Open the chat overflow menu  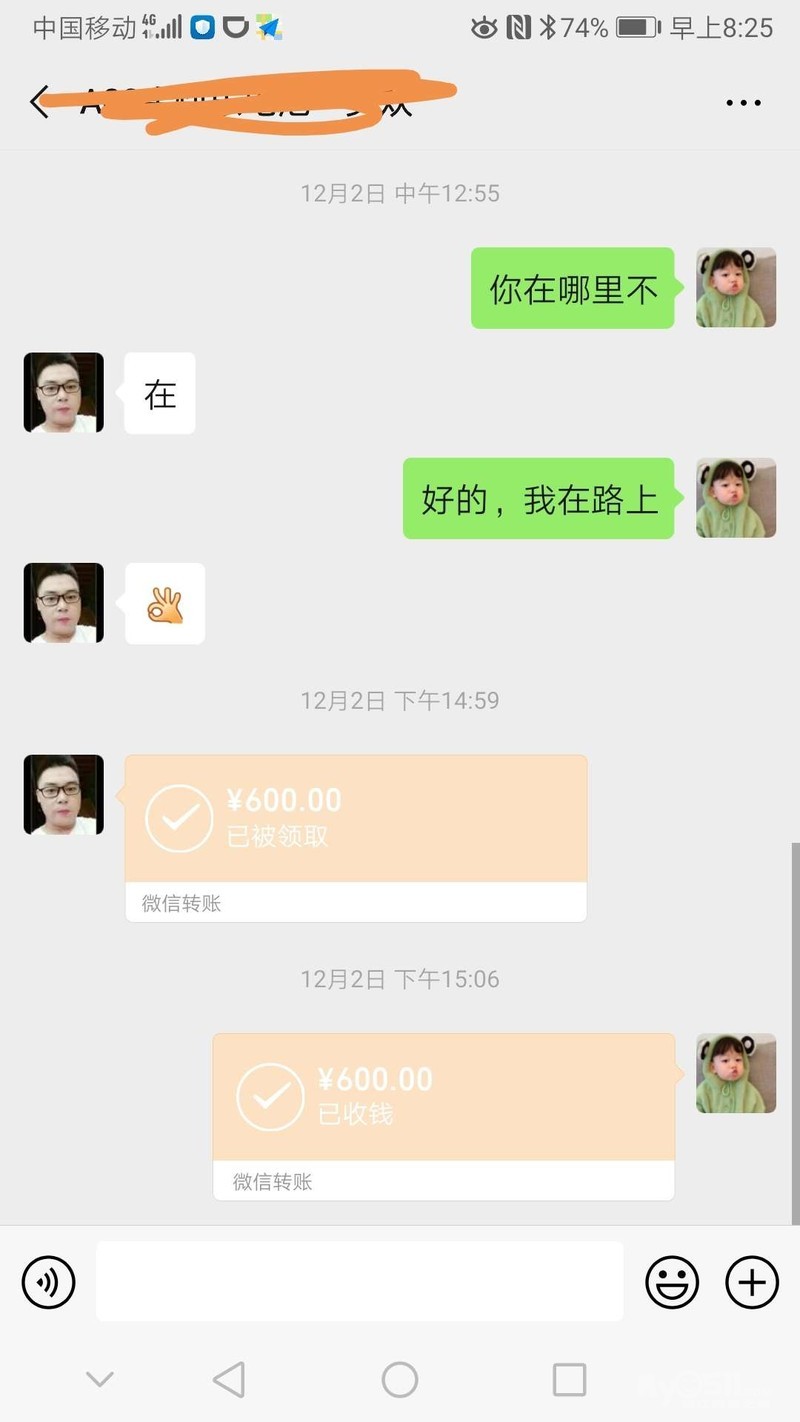743,102
